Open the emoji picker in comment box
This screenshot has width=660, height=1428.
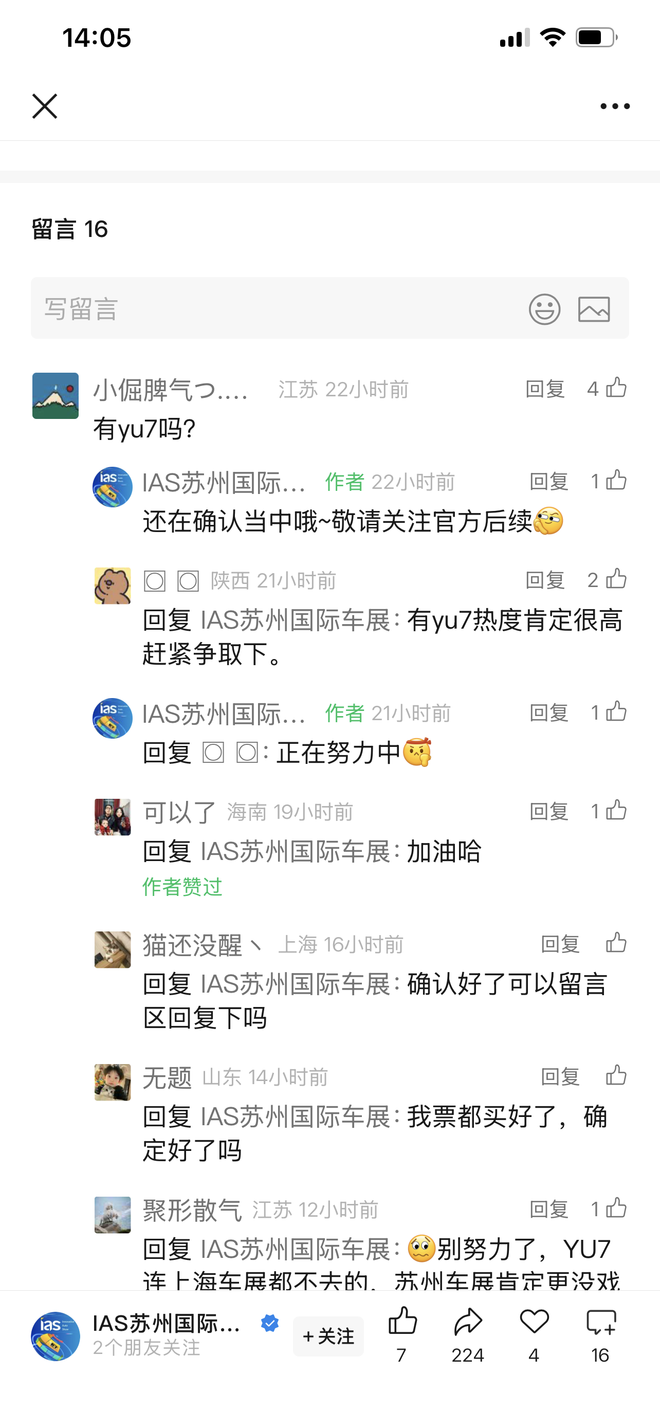(545, 309)
